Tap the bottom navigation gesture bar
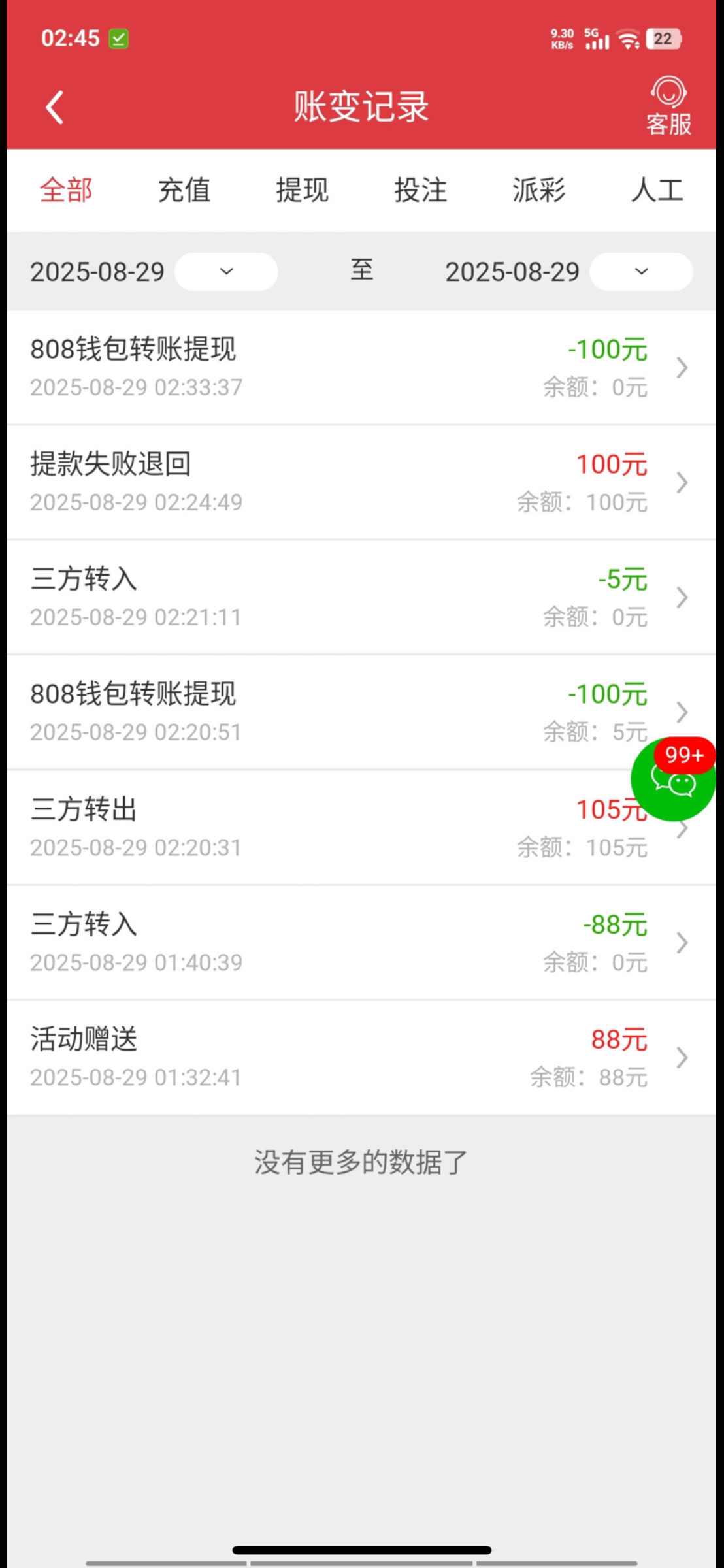Screen dimensions: 724x1568 362,1550
